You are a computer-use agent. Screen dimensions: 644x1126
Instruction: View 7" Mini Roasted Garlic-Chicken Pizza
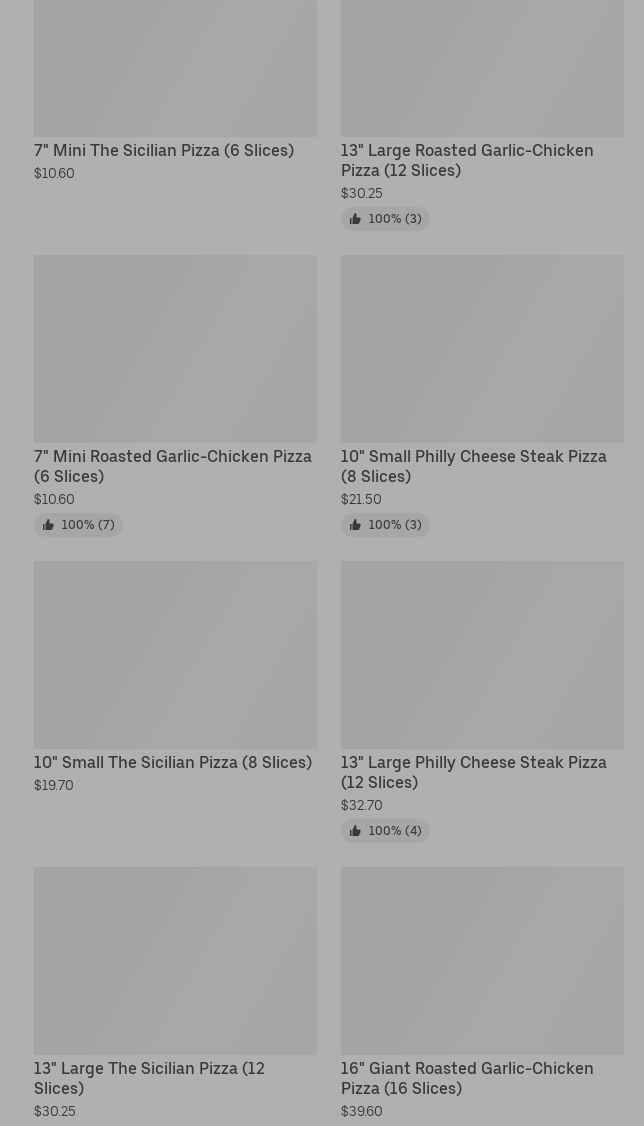pos(173,466)
